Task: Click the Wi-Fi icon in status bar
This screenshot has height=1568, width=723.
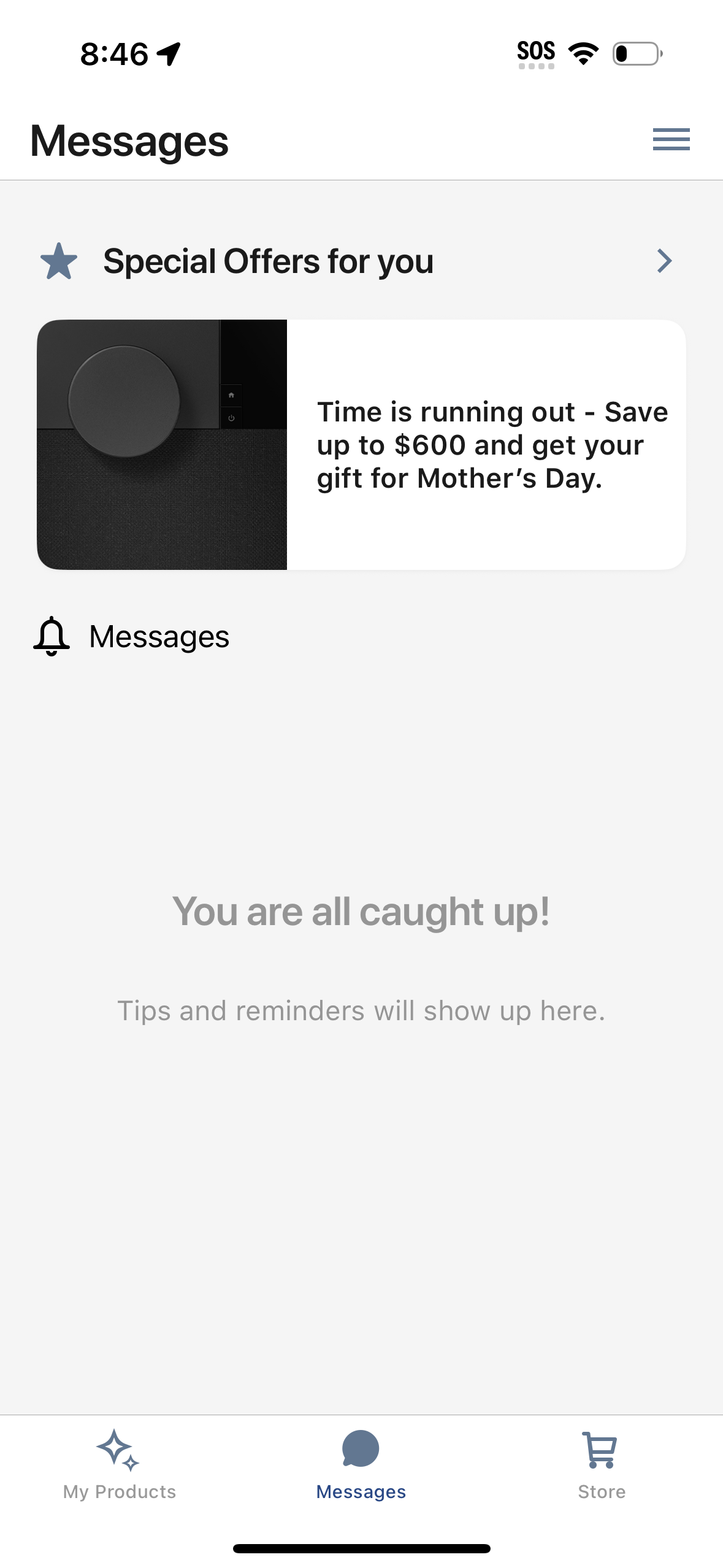Action: pyautogui.click(x=583, y=53)
